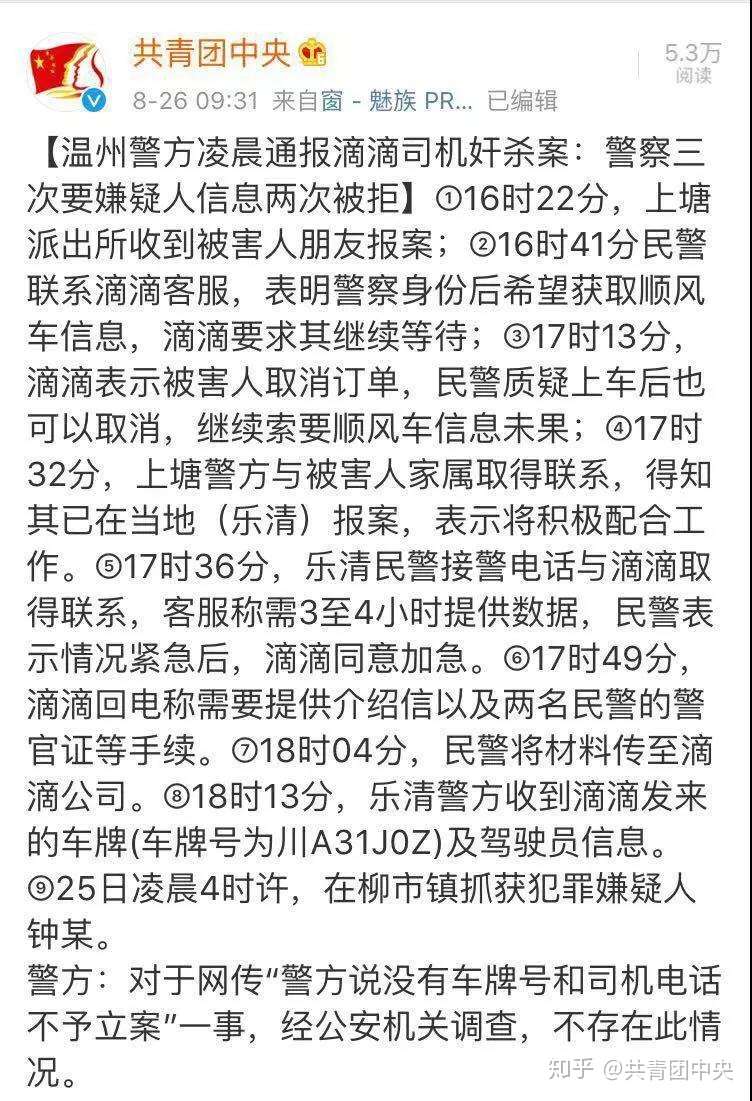Tap the 共青团中央 account name
752x1101 pixels.
tap(210, 51)
